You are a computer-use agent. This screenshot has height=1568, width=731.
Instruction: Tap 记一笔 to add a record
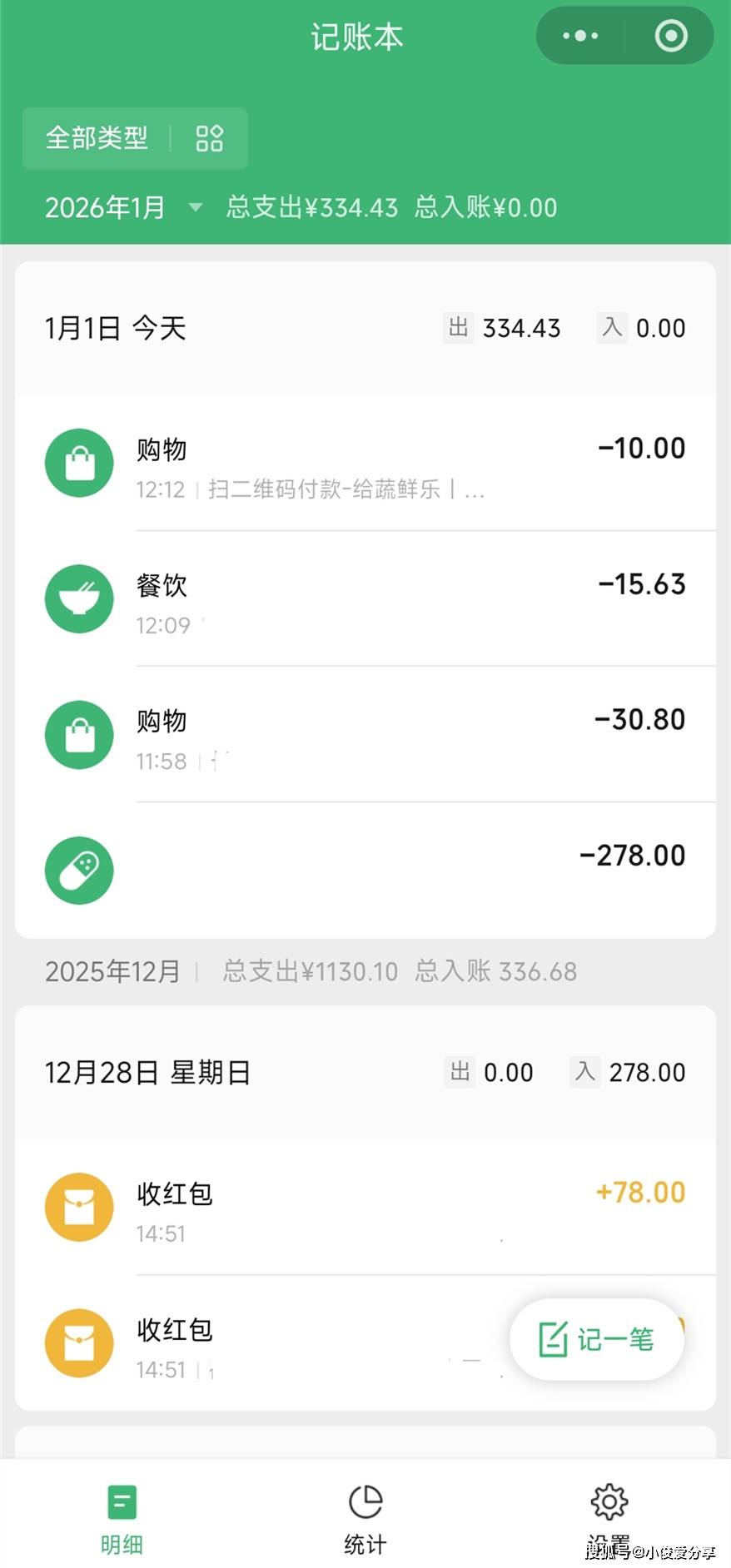[596, 1339]
